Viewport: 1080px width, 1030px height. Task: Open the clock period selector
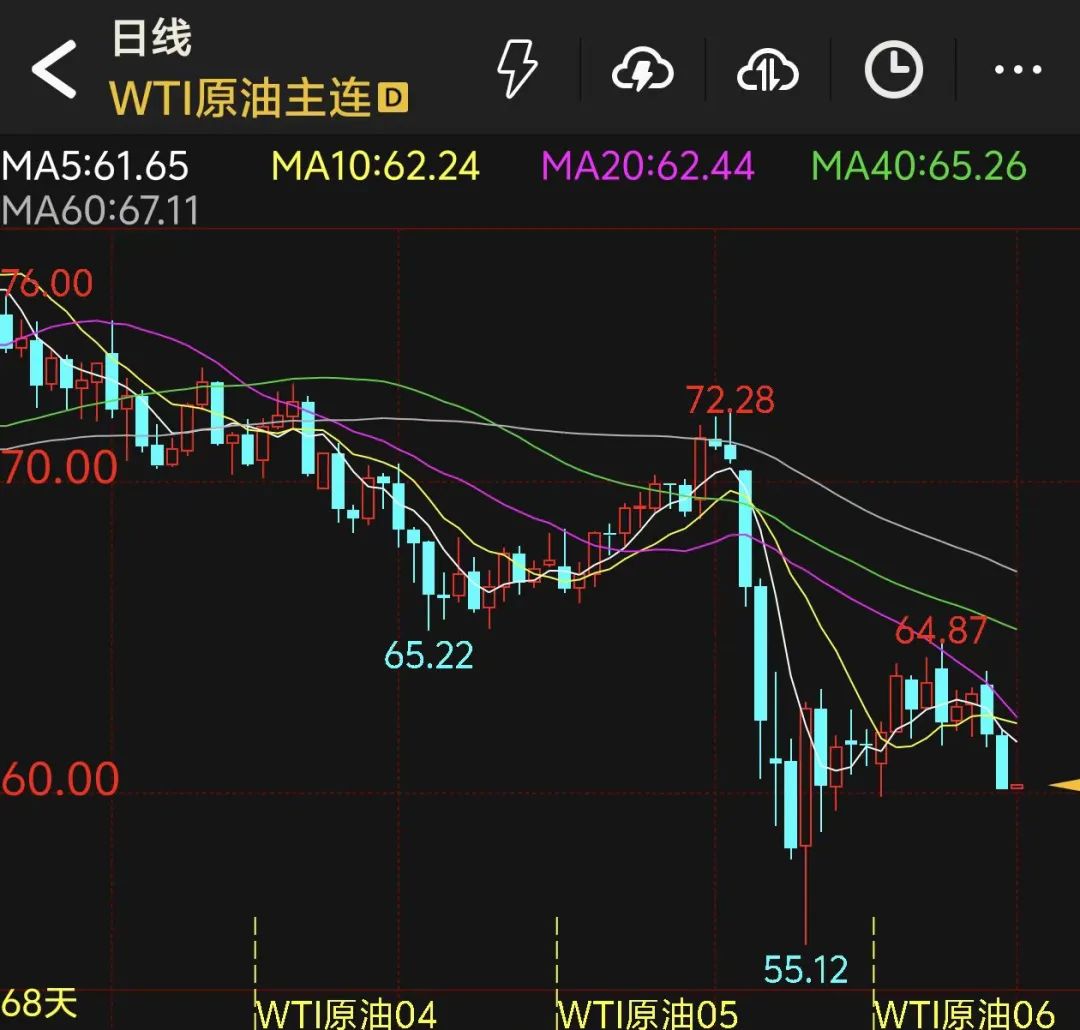(x=892, y=70)
